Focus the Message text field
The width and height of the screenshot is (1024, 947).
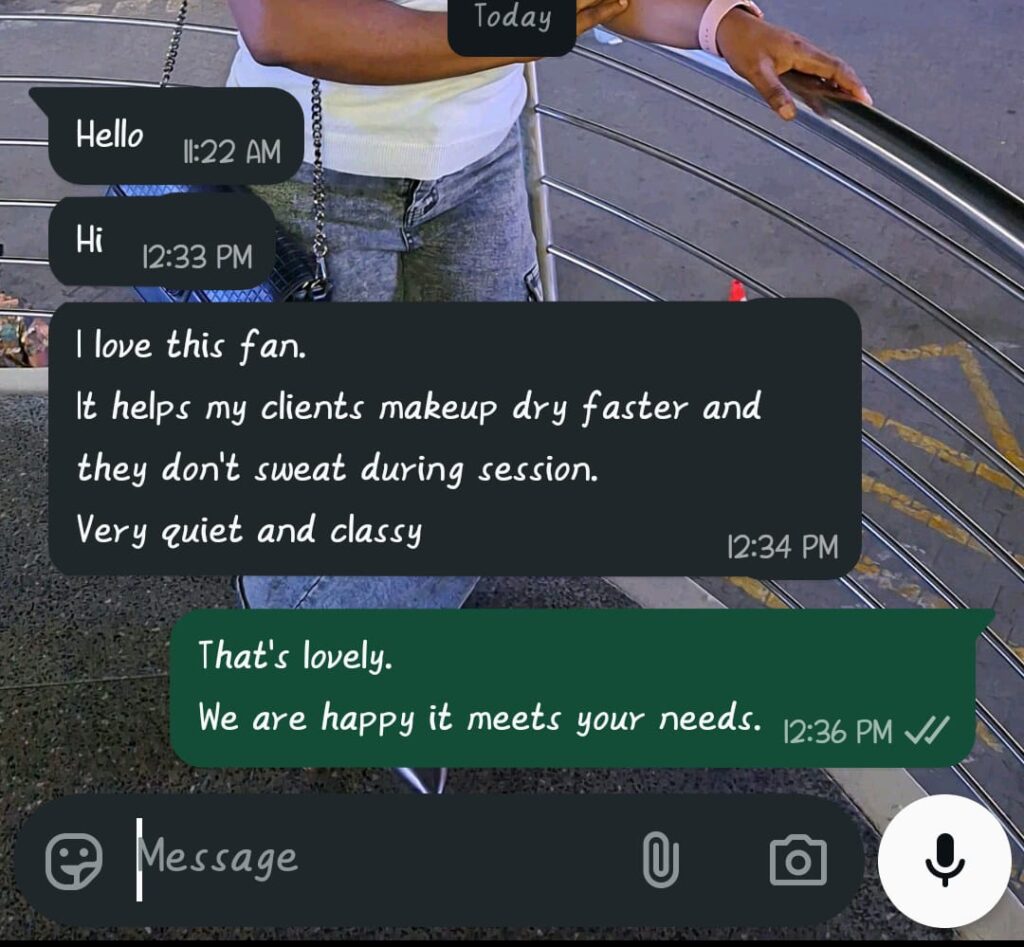380,859
